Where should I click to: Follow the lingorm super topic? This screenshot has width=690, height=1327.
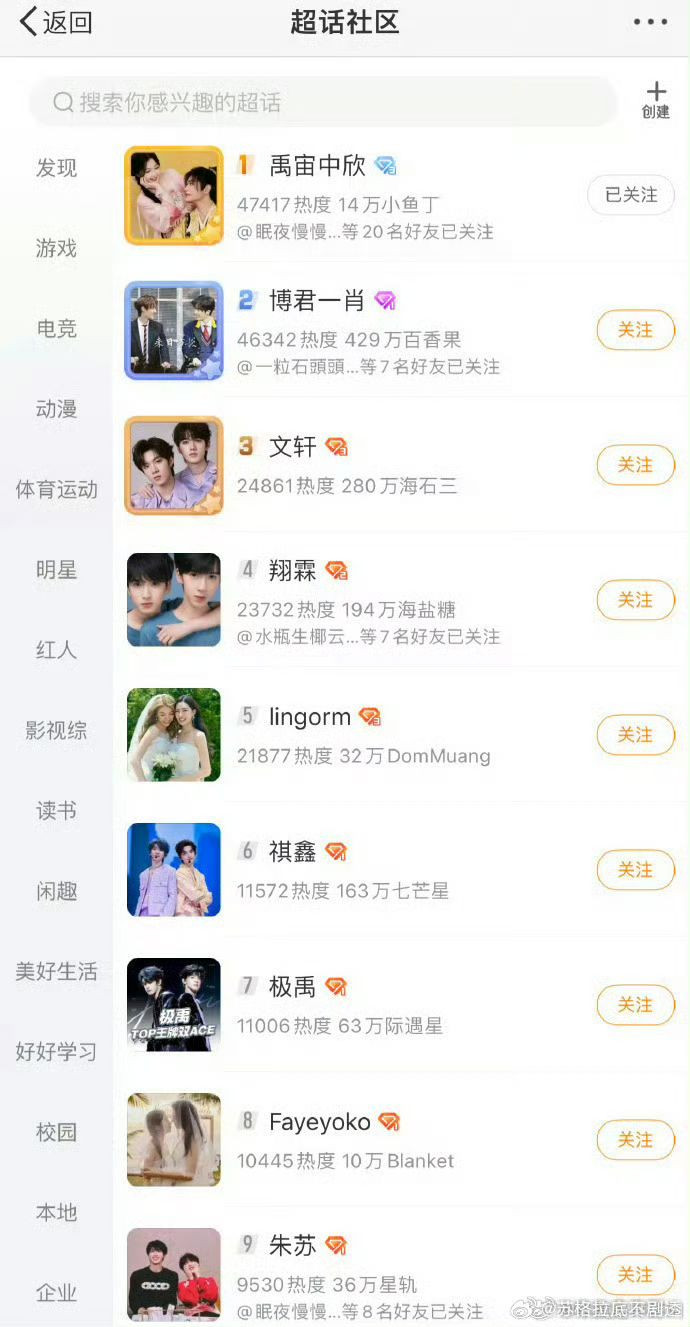coord(635,735)
